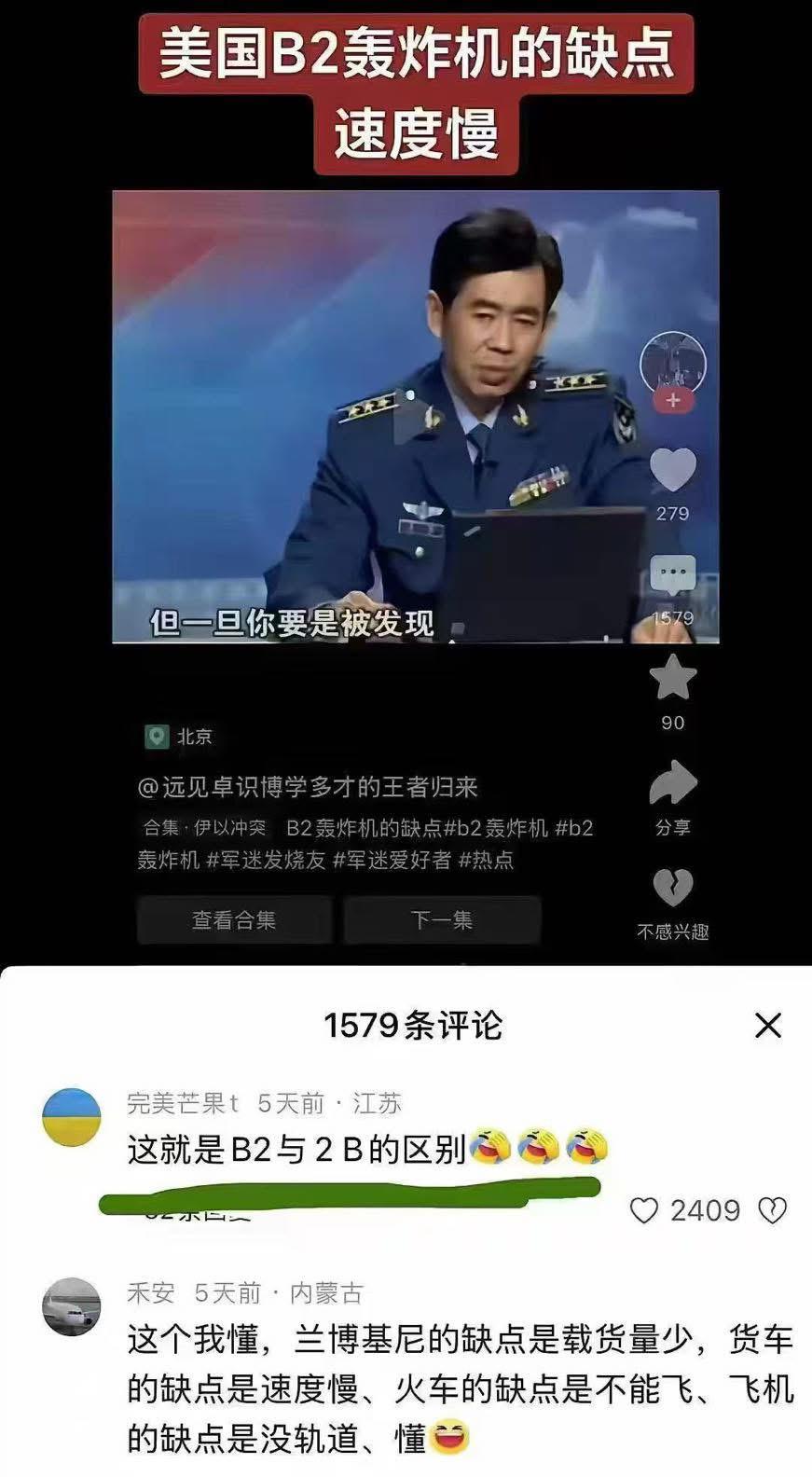The width and height of the screenshot is (812, 1477).
Task: Like 完美芒果t's comment
Action: [644, 1210]
